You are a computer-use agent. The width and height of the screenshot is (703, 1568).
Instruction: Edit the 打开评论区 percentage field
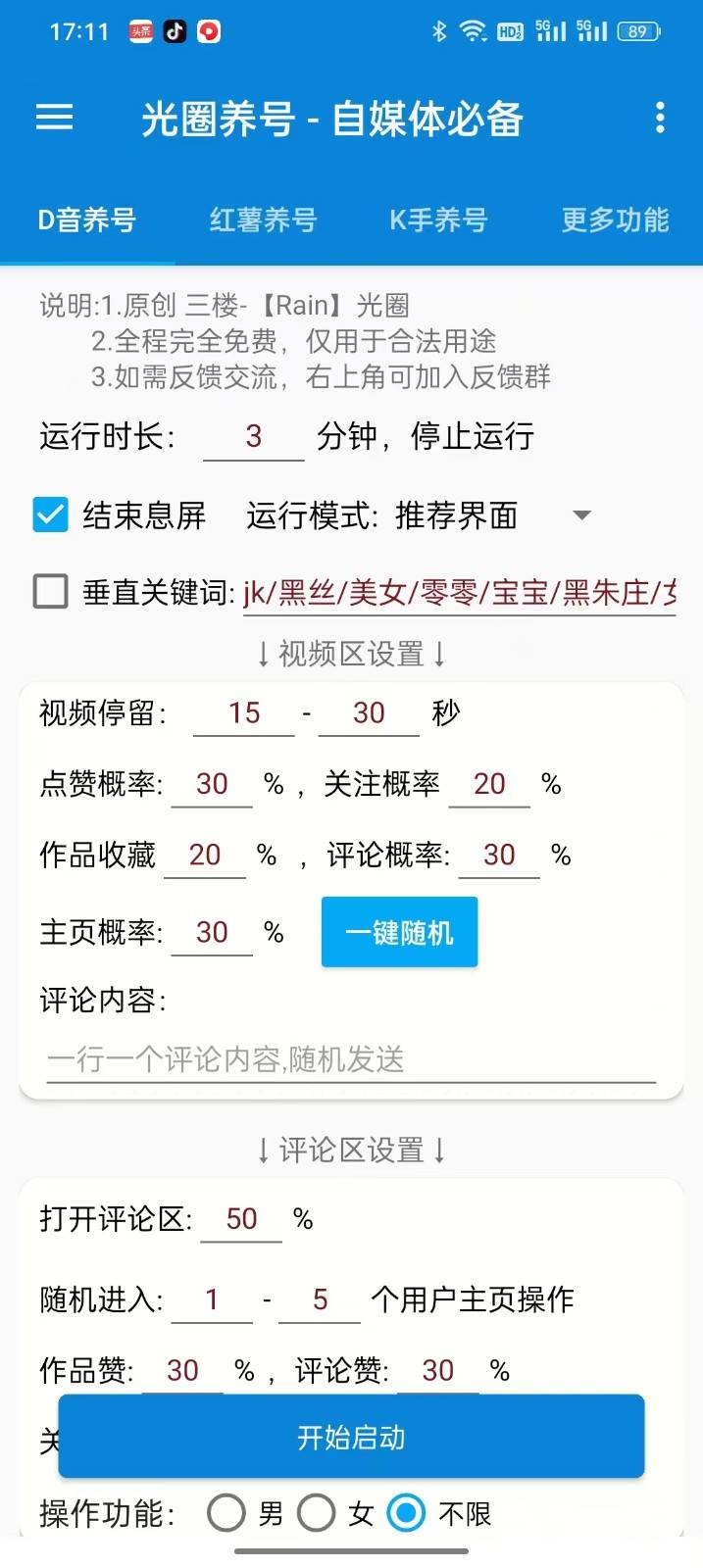point(241,1219)
